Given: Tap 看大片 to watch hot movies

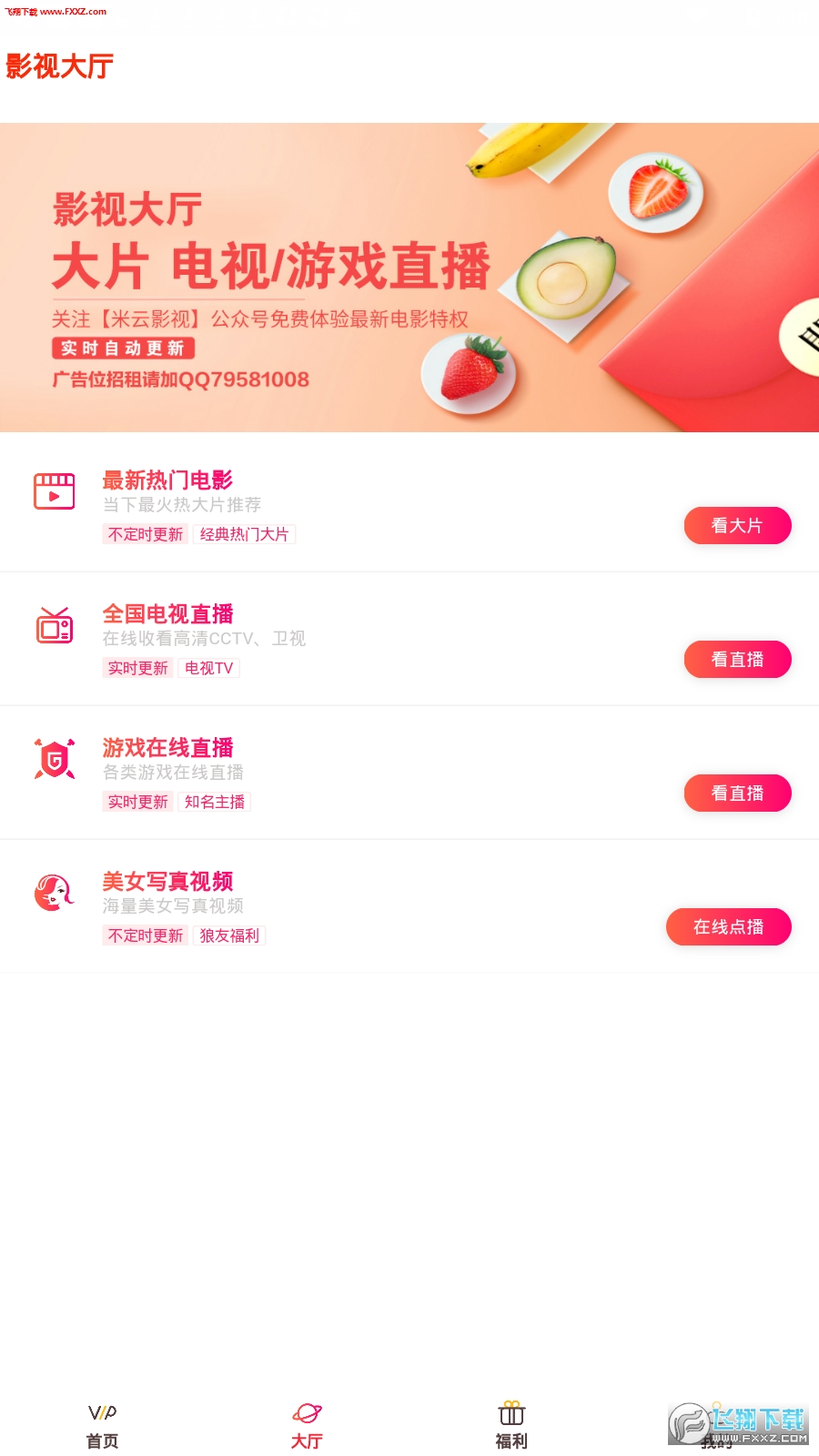Looking at the screenshot, I should coord(737,526).
